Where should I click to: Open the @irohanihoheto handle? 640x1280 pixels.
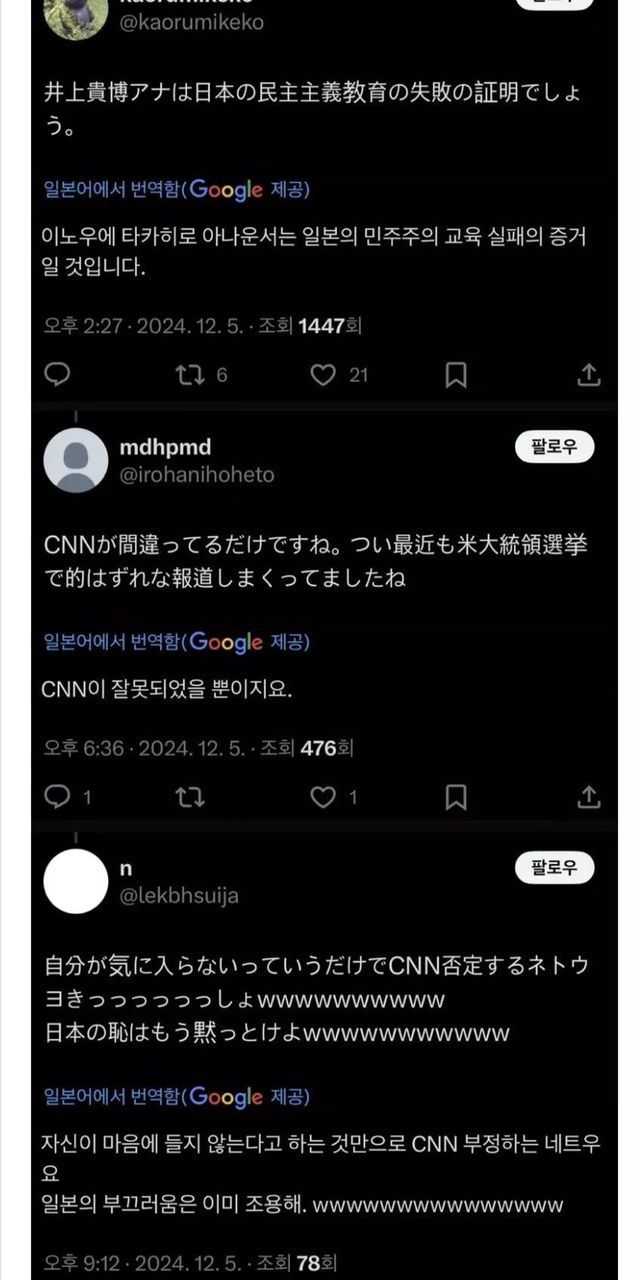(196, 474)
